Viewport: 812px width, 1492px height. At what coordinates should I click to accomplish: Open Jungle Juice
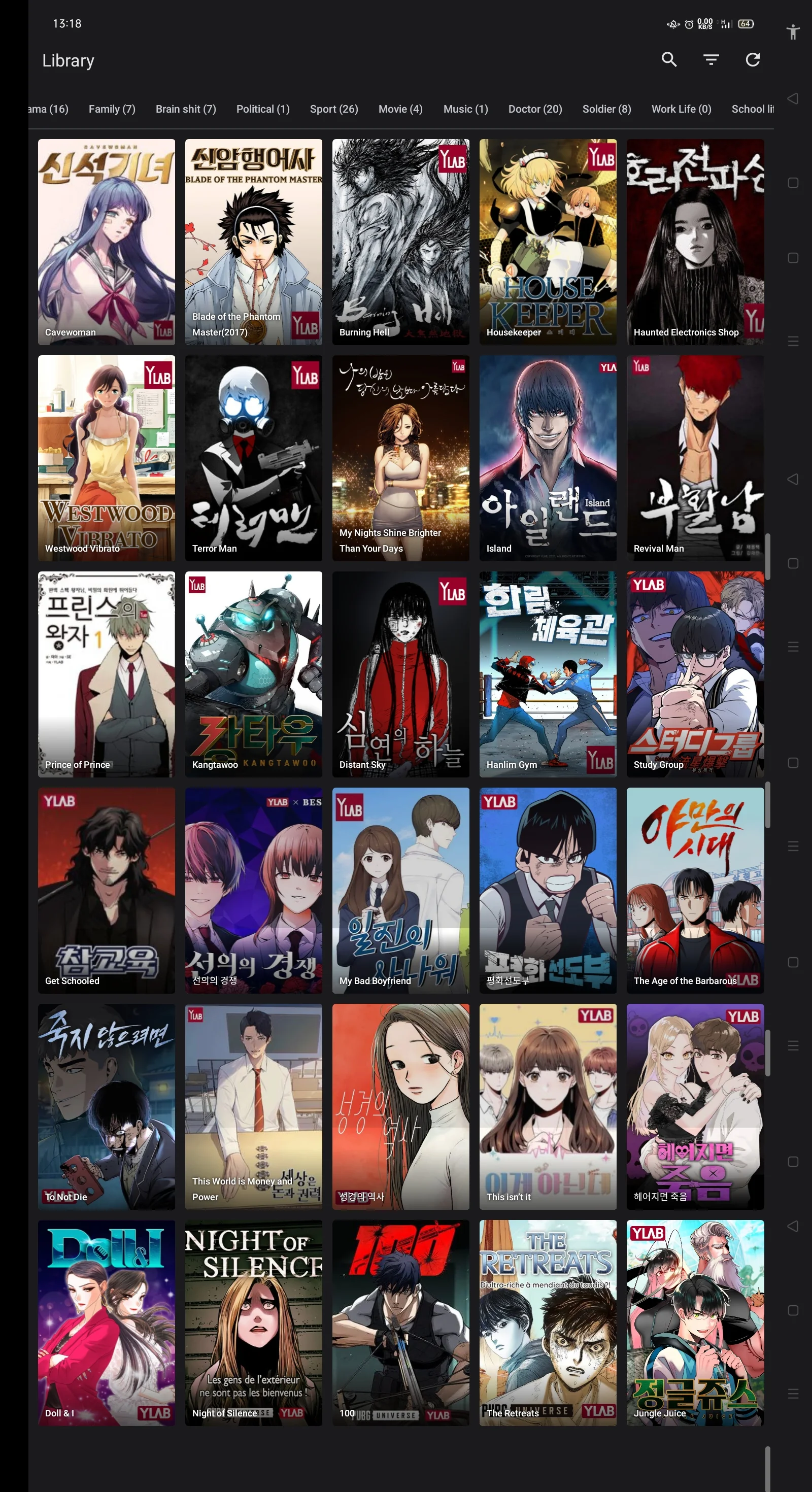(694, 1323)
